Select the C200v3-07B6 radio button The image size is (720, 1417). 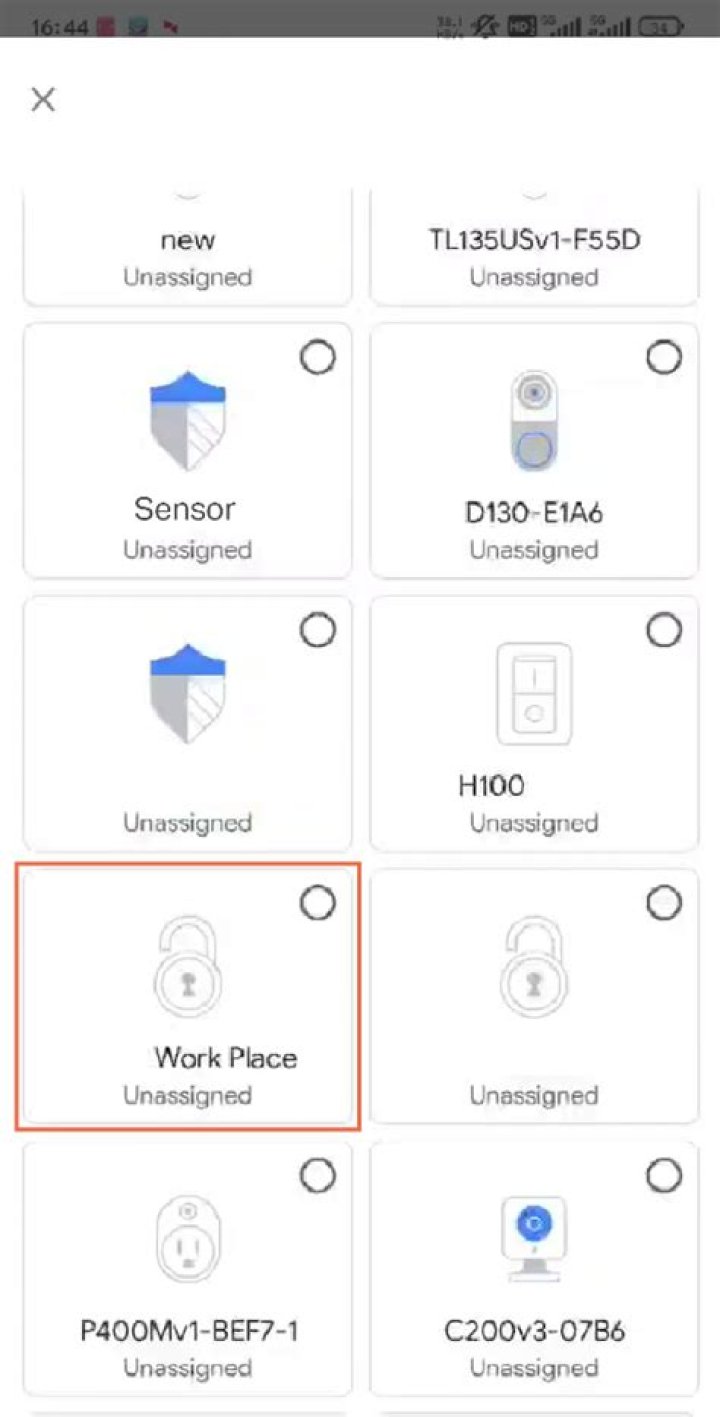pos(664,1176)
